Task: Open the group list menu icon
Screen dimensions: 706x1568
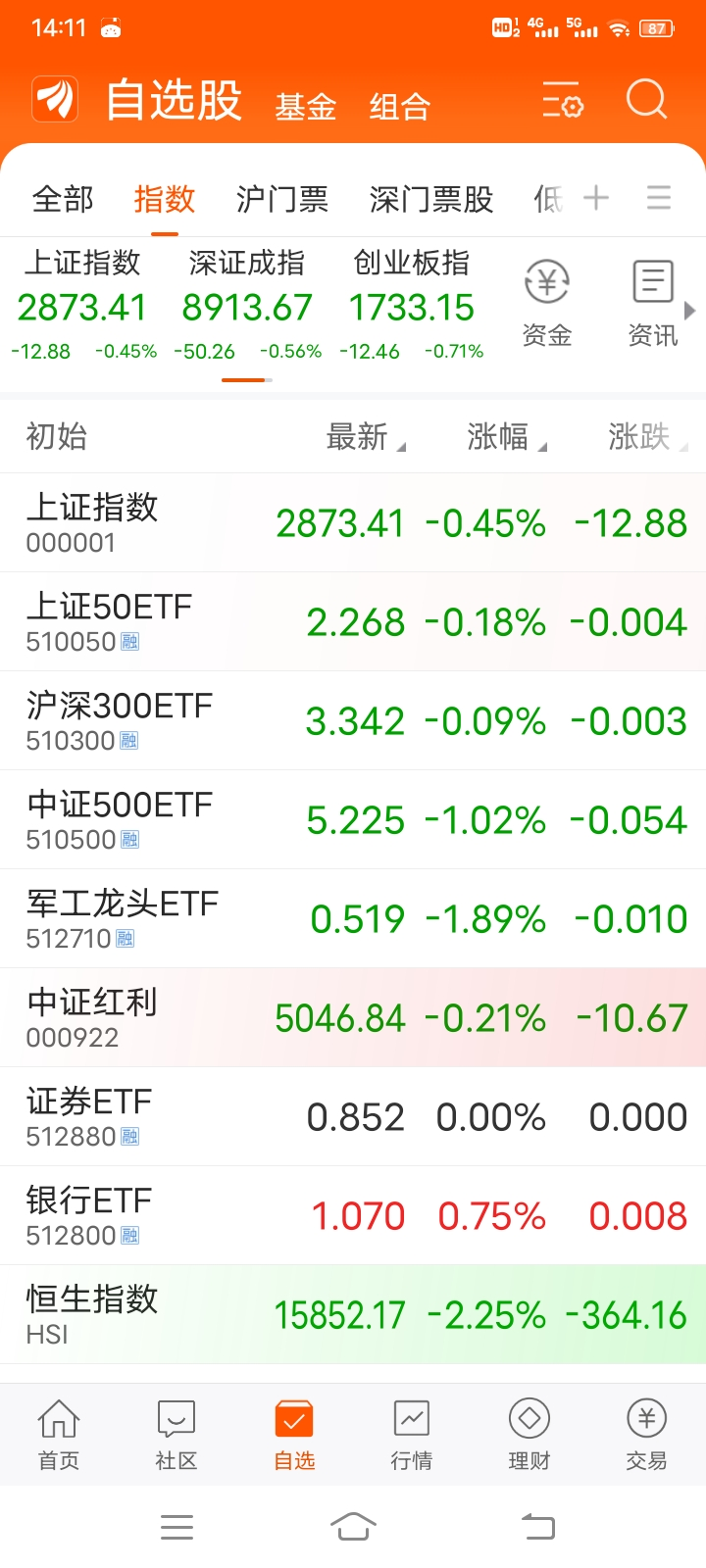Action: [x=659, y=199]
